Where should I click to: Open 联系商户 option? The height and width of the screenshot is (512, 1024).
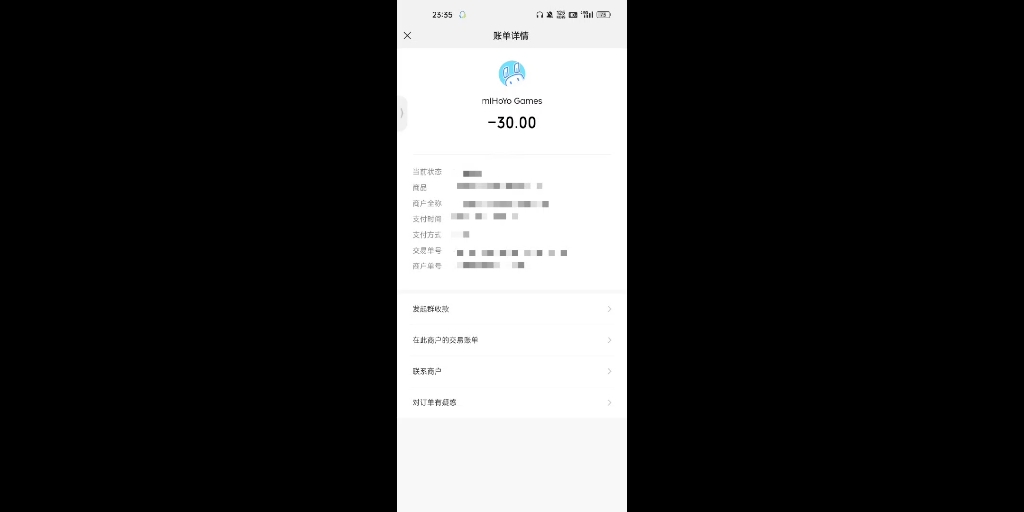(x=511, y=371)
